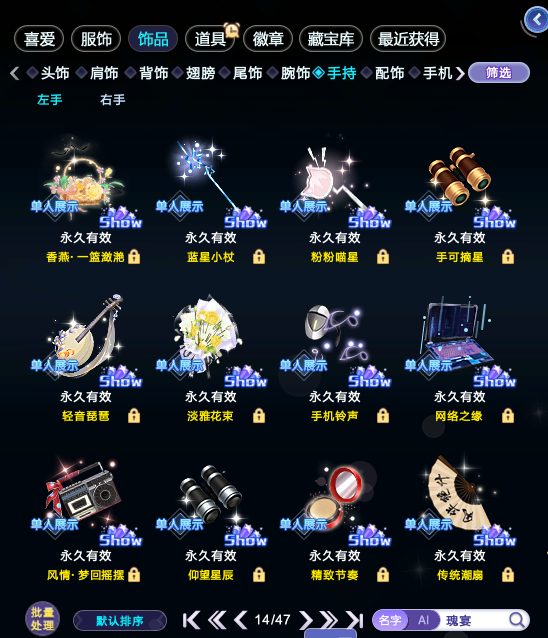The height and width of the screenshot is (638, 548).
Task: Collapse the panel with the back arrow
Action: (x=537, y=20)
